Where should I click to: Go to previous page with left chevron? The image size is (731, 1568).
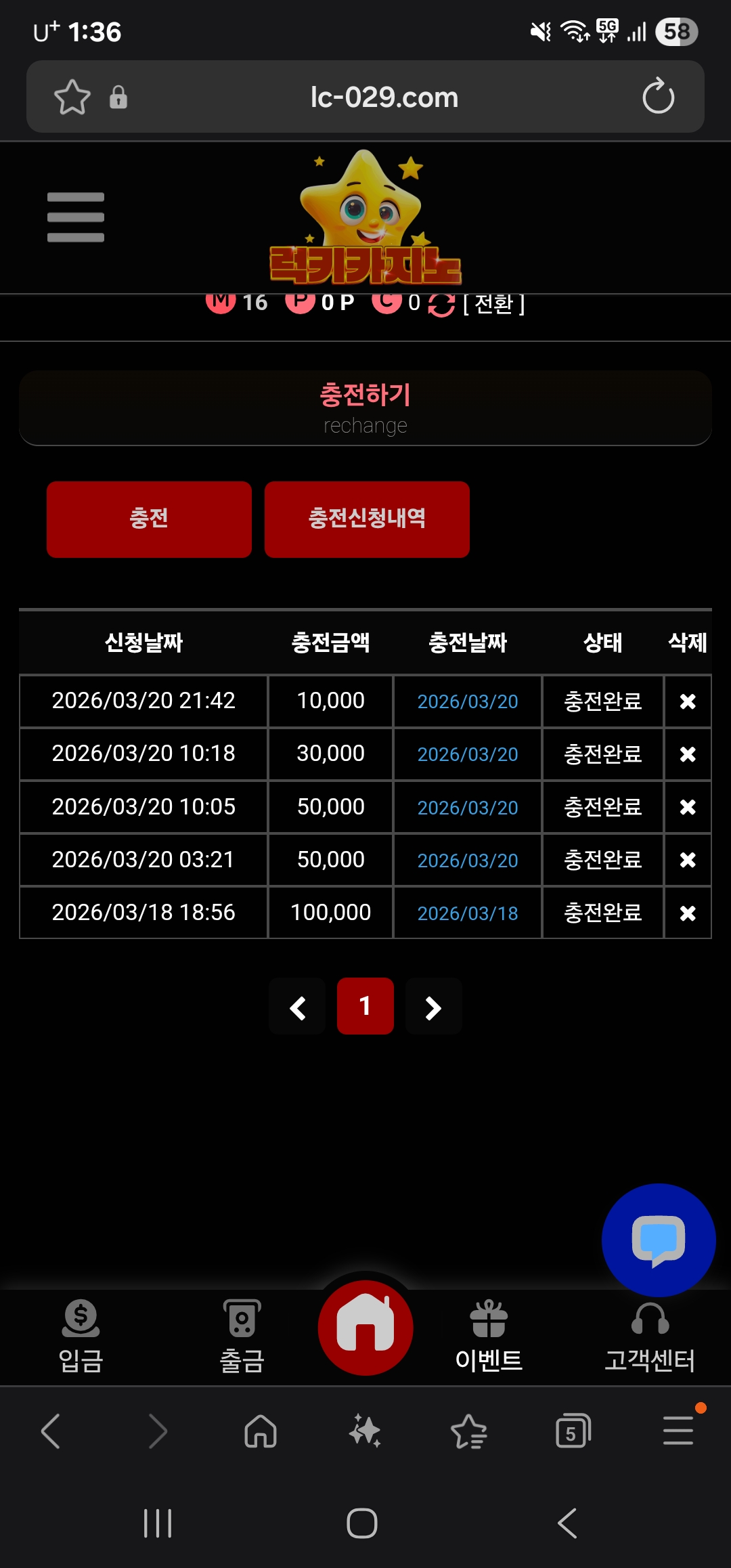click(297, 1007)
